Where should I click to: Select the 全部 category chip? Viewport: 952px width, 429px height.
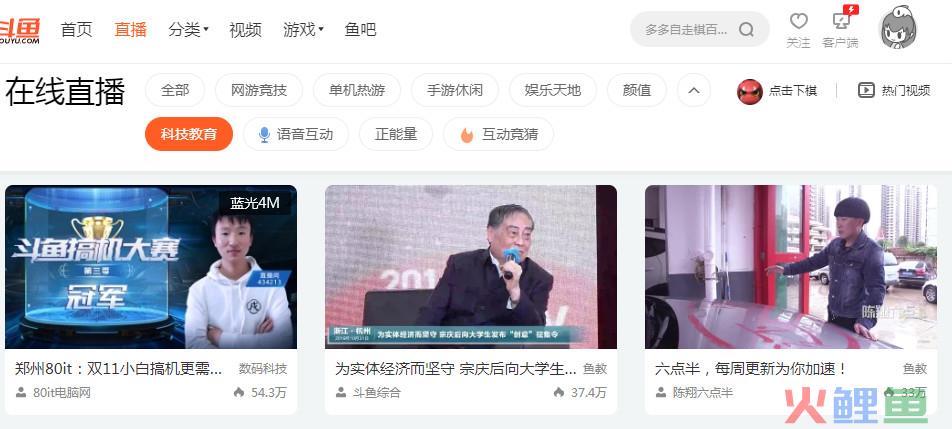tap(175, 90)
